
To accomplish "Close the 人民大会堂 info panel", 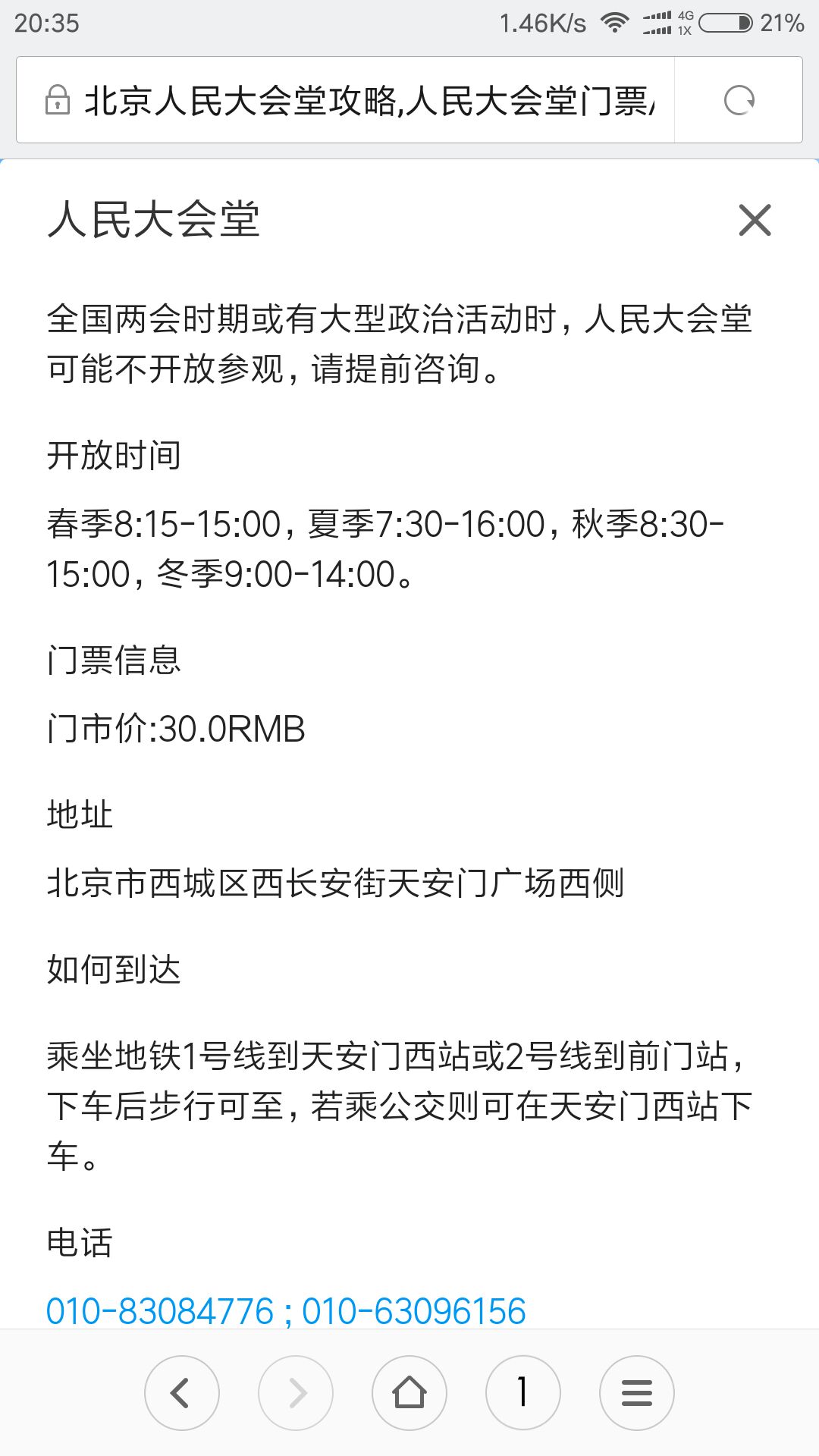I will point(755,220).
